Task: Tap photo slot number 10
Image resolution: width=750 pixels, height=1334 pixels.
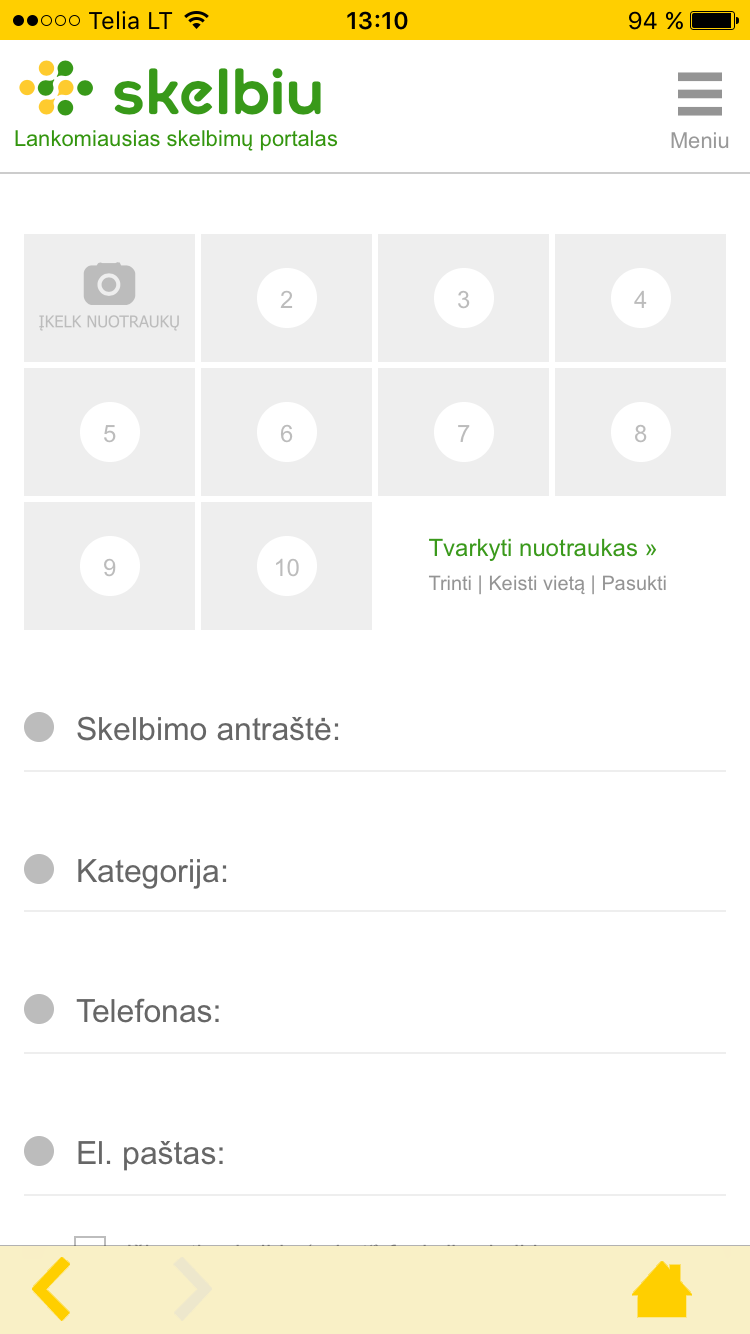Action: tap(286, 566)
